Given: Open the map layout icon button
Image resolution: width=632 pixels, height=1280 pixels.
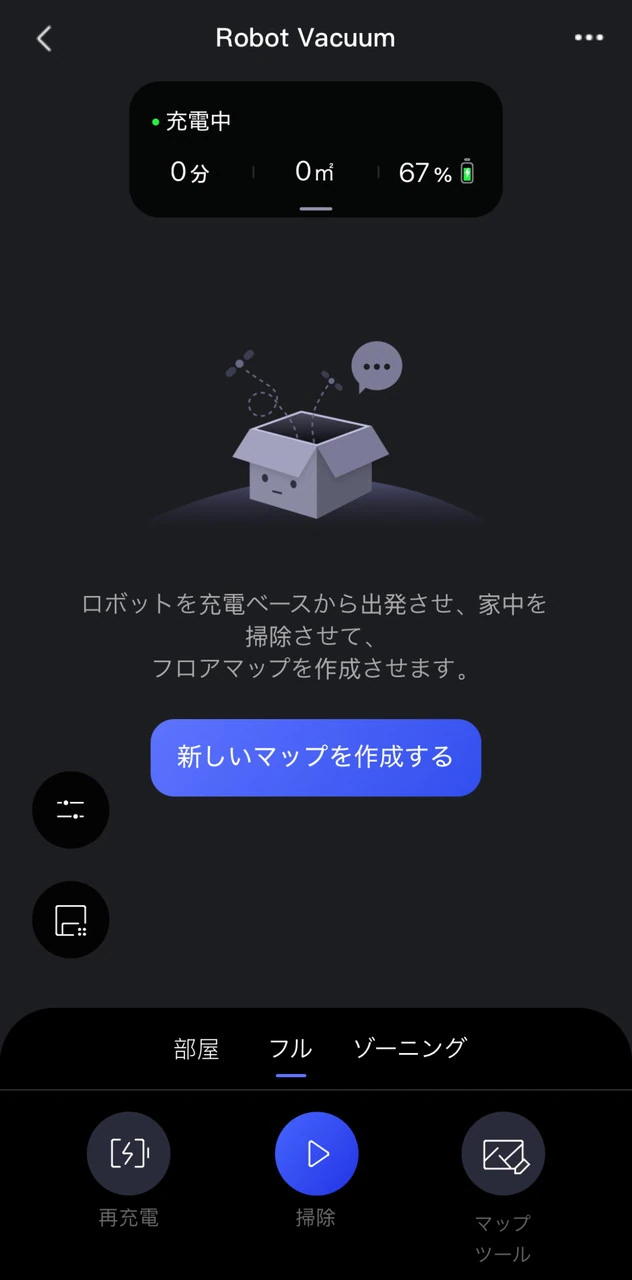Looking at the screenshot, I should [x=70, y=919].
